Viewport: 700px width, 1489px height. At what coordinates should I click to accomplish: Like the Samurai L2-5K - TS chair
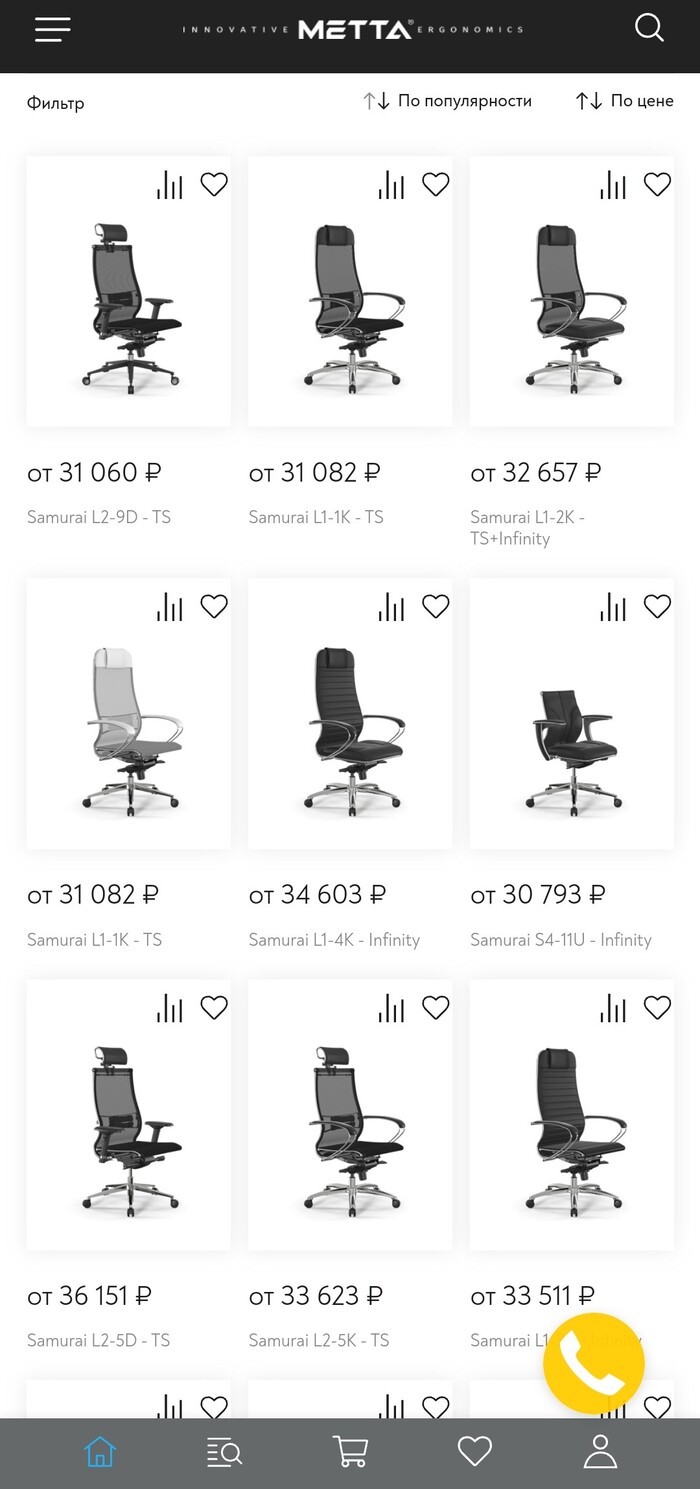click(436, 1008)
